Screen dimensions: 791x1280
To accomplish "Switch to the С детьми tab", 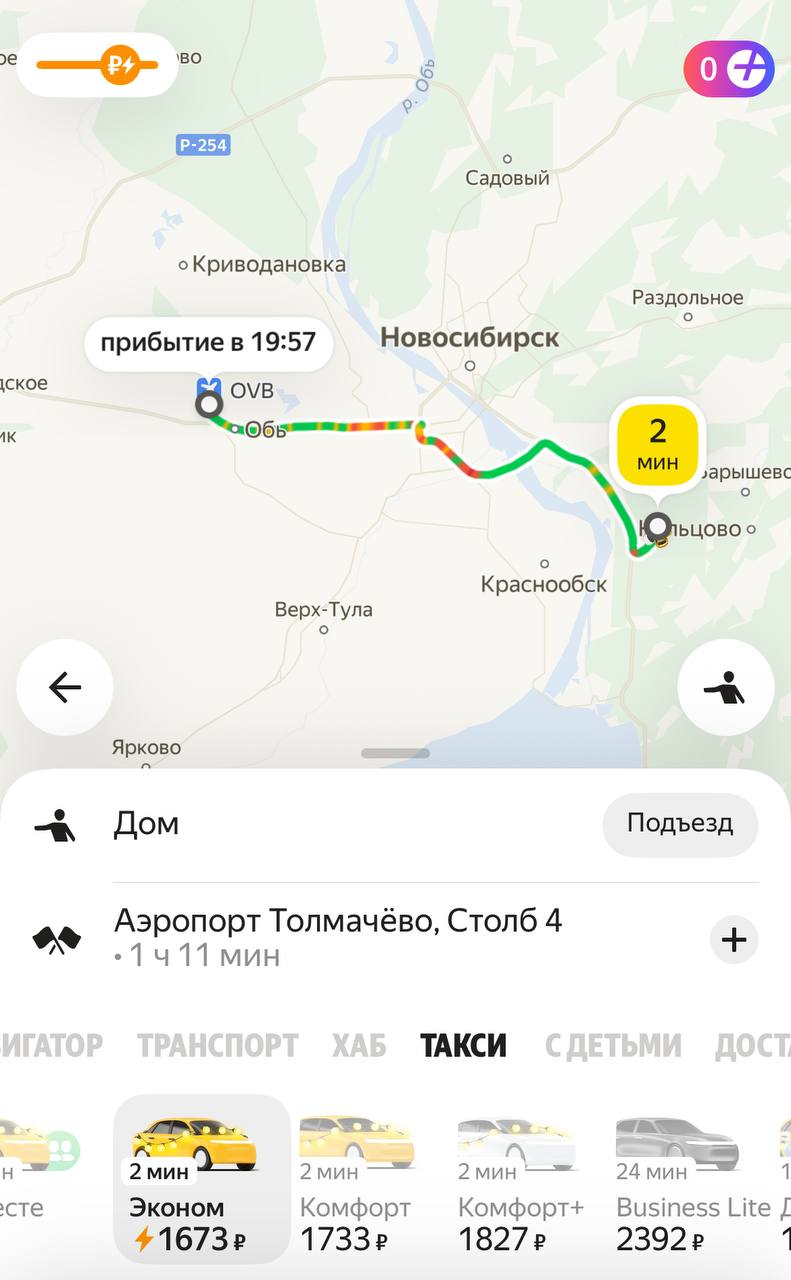I will [x=613, y=1046].
